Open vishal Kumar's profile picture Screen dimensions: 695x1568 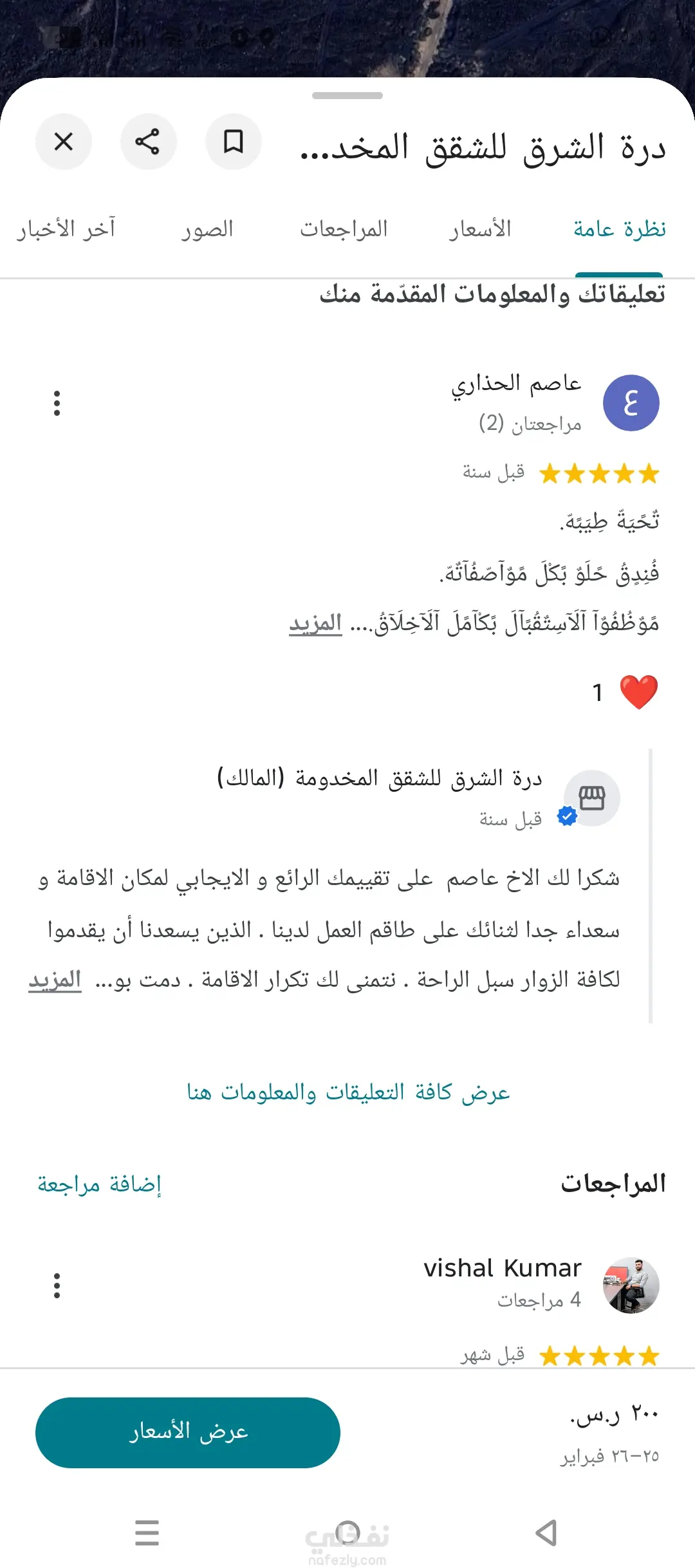(x=631, y=1285)
